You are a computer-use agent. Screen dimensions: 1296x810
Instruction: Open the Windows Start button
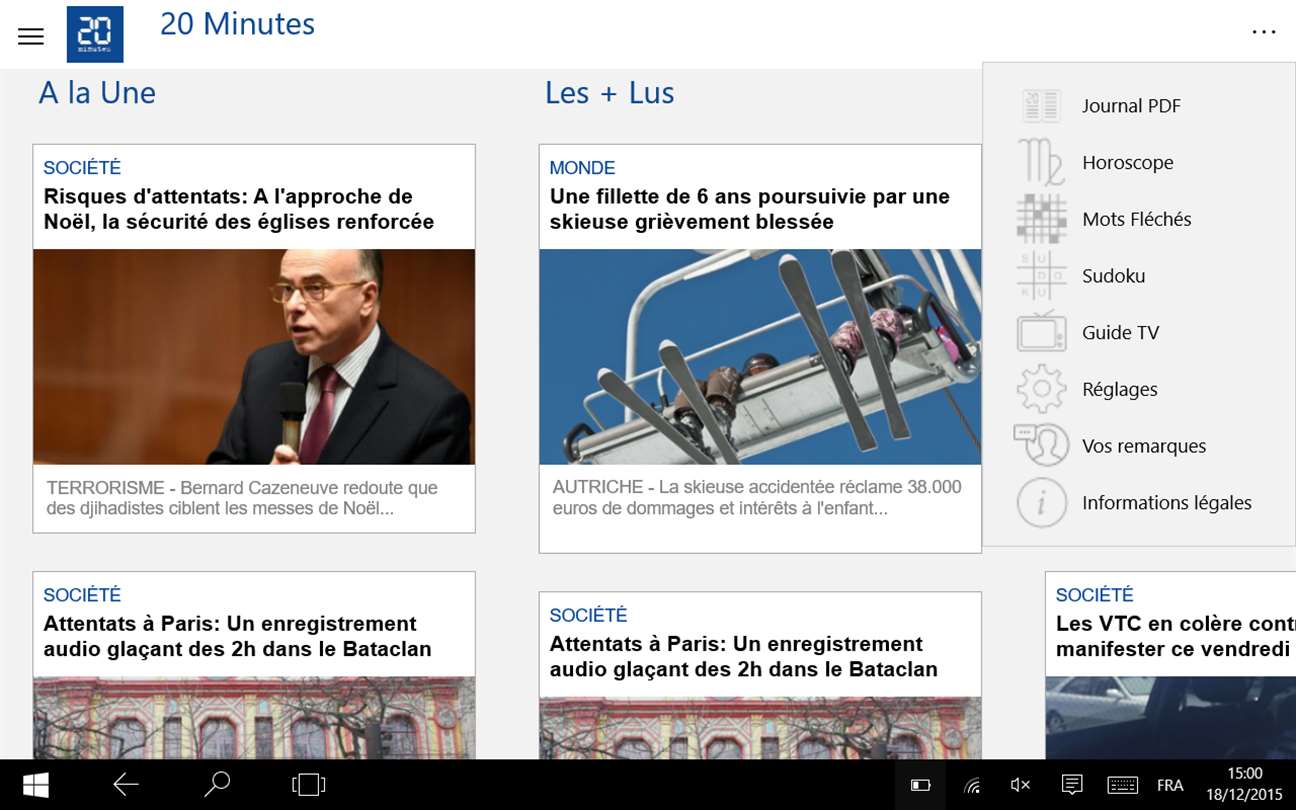coord(36,785)
